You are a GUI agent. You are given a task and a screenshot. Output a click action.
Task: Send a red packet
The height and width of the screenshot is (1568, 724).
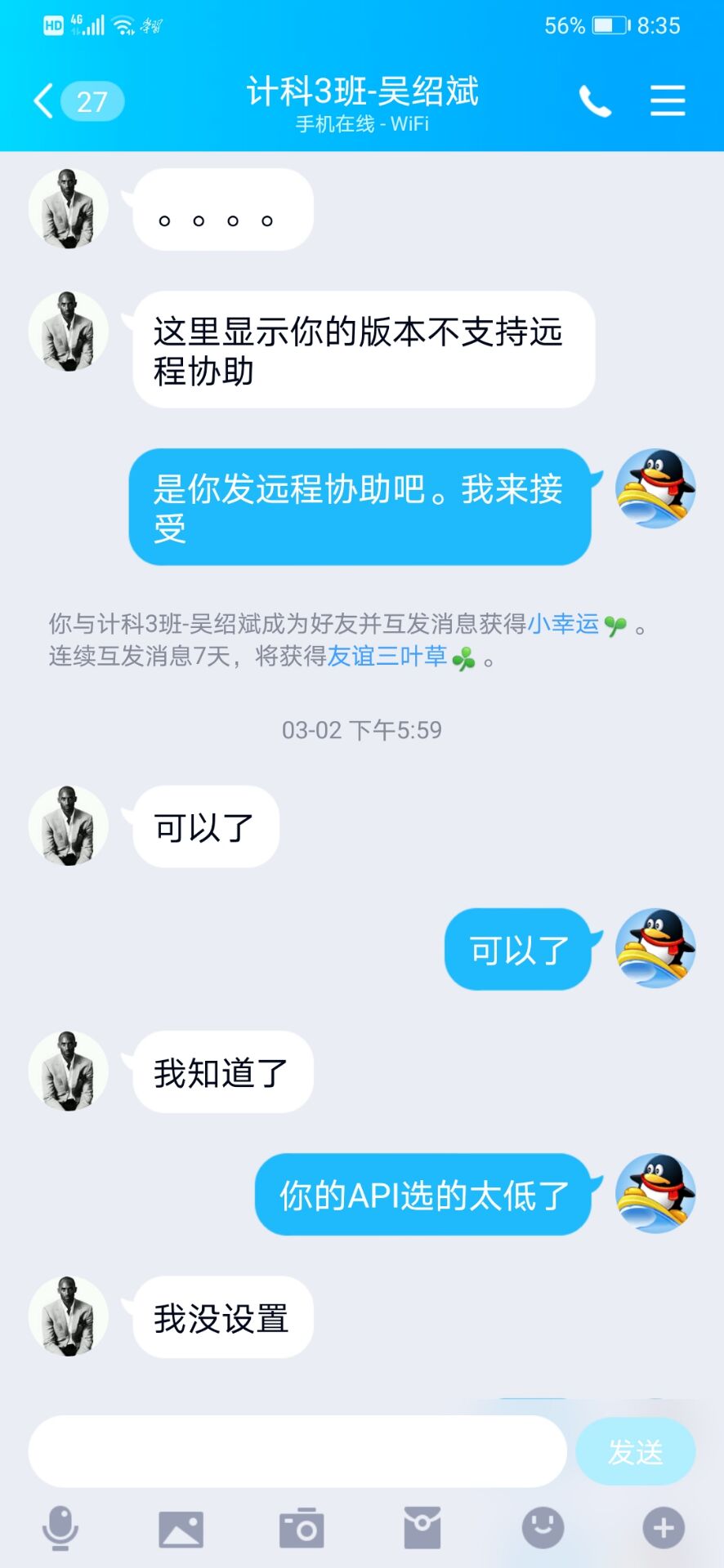point(422,1527)
